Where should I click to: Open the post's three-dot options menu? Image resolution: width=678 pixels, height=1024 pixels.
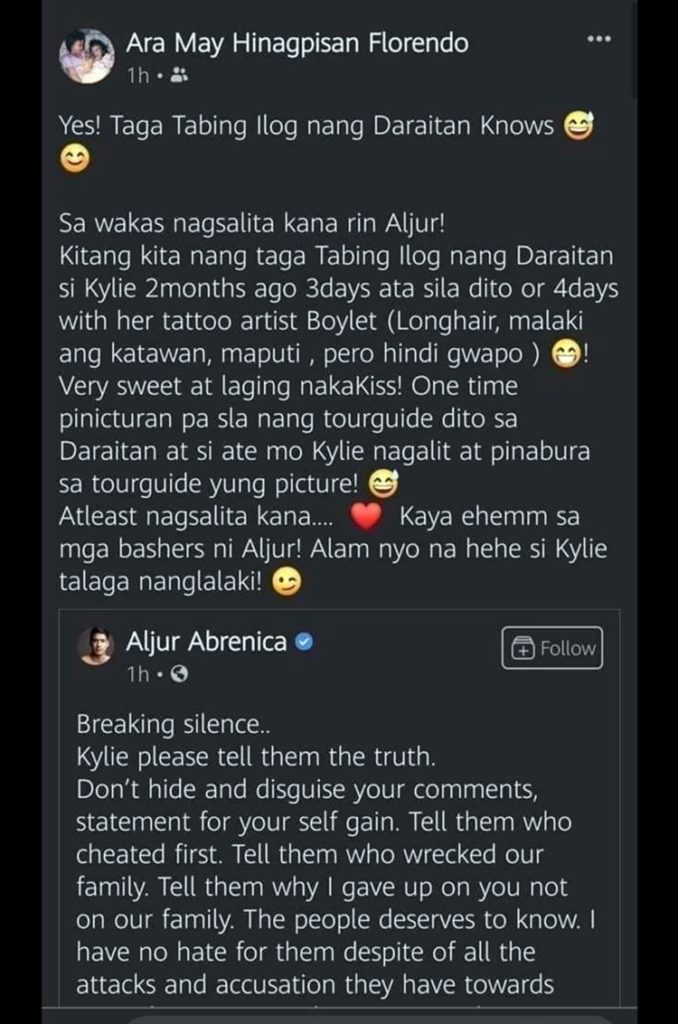pos(598,39)
